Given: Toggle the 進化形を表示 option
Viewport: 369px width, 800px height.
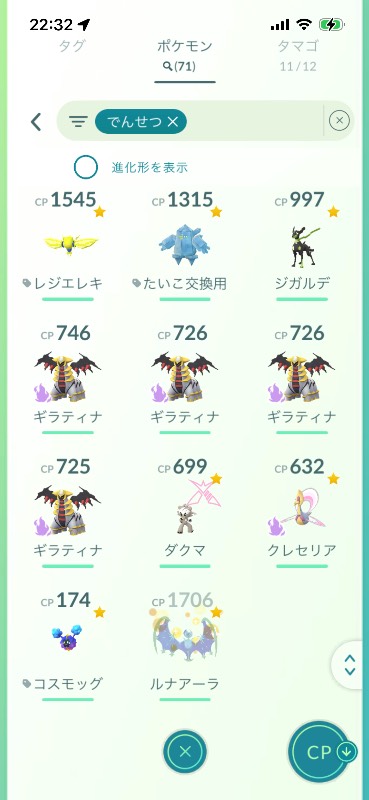Looking at the screenshot, I should click(x=86, y=167).
